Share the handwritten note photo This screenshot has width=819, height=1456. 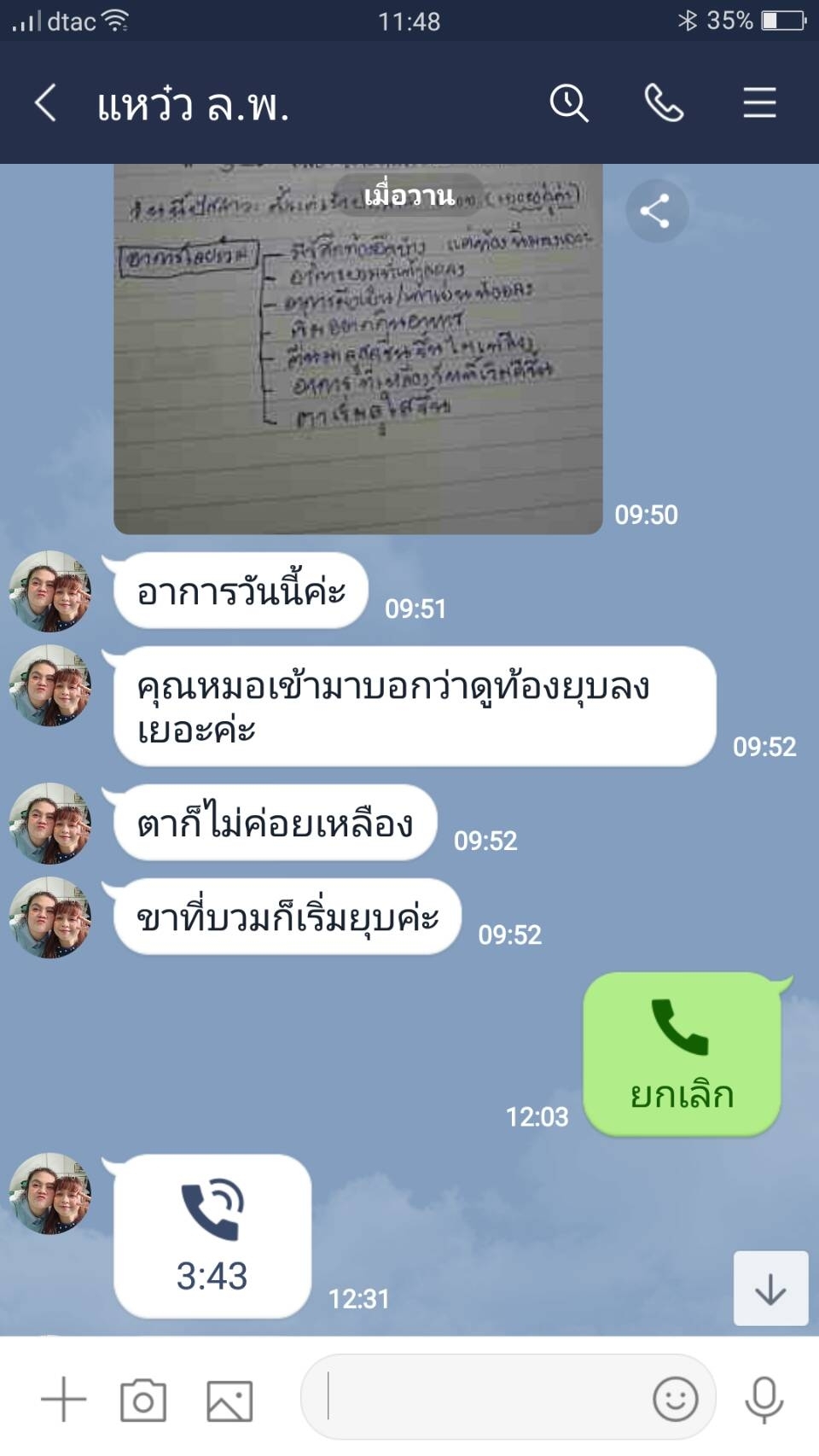pyautogui.click(x=656, y=211)
